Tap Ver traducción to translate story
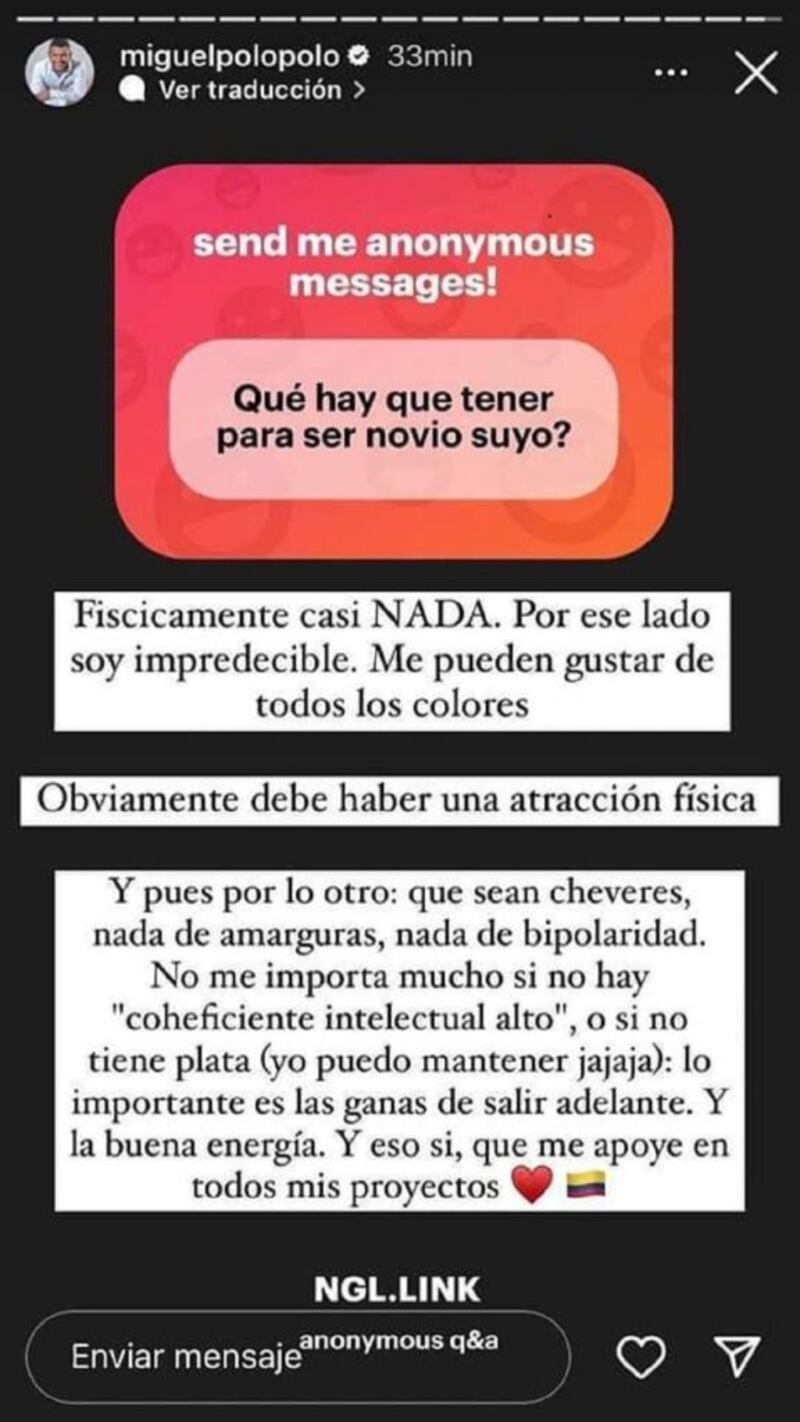Image resolution: width=800 pixels, height=1422 pixels. tap(251, 90)
